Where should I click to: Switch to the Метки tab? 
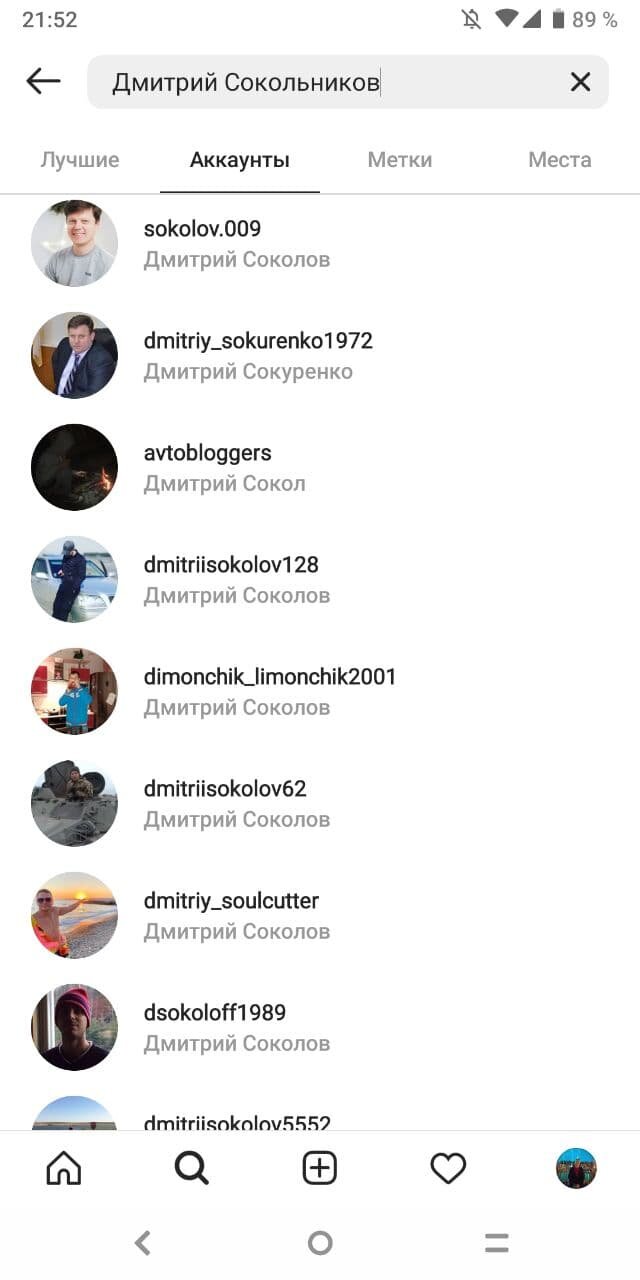(400, 159)
